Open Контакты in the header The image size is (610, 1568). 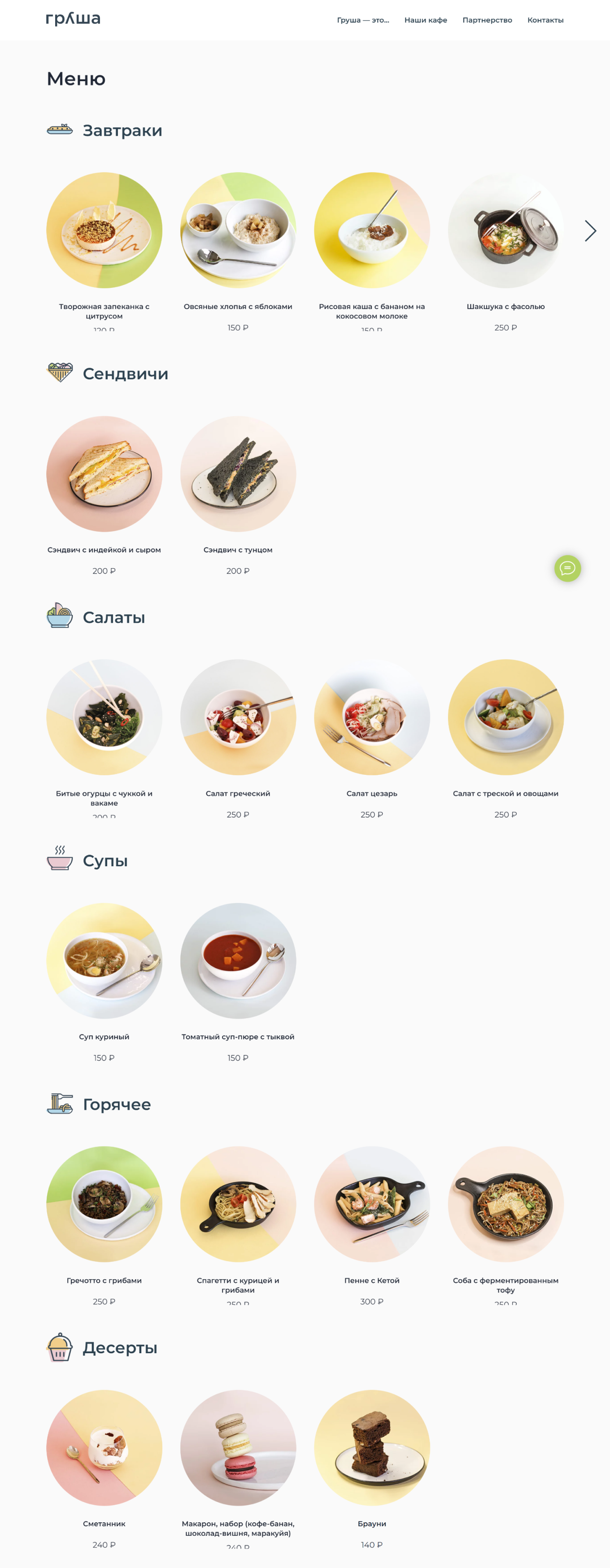pos(545,20)
